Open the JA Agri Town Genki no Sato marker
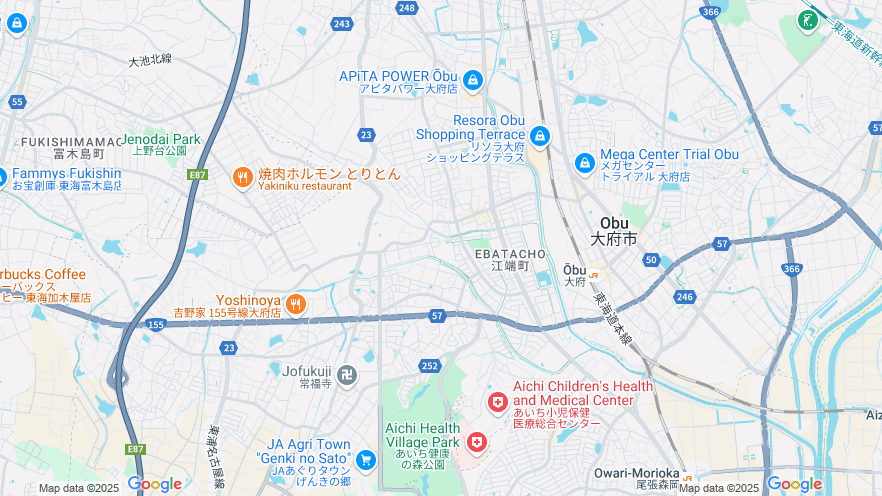The width and height of the screenshot is (882, 496). click(366, 460)
